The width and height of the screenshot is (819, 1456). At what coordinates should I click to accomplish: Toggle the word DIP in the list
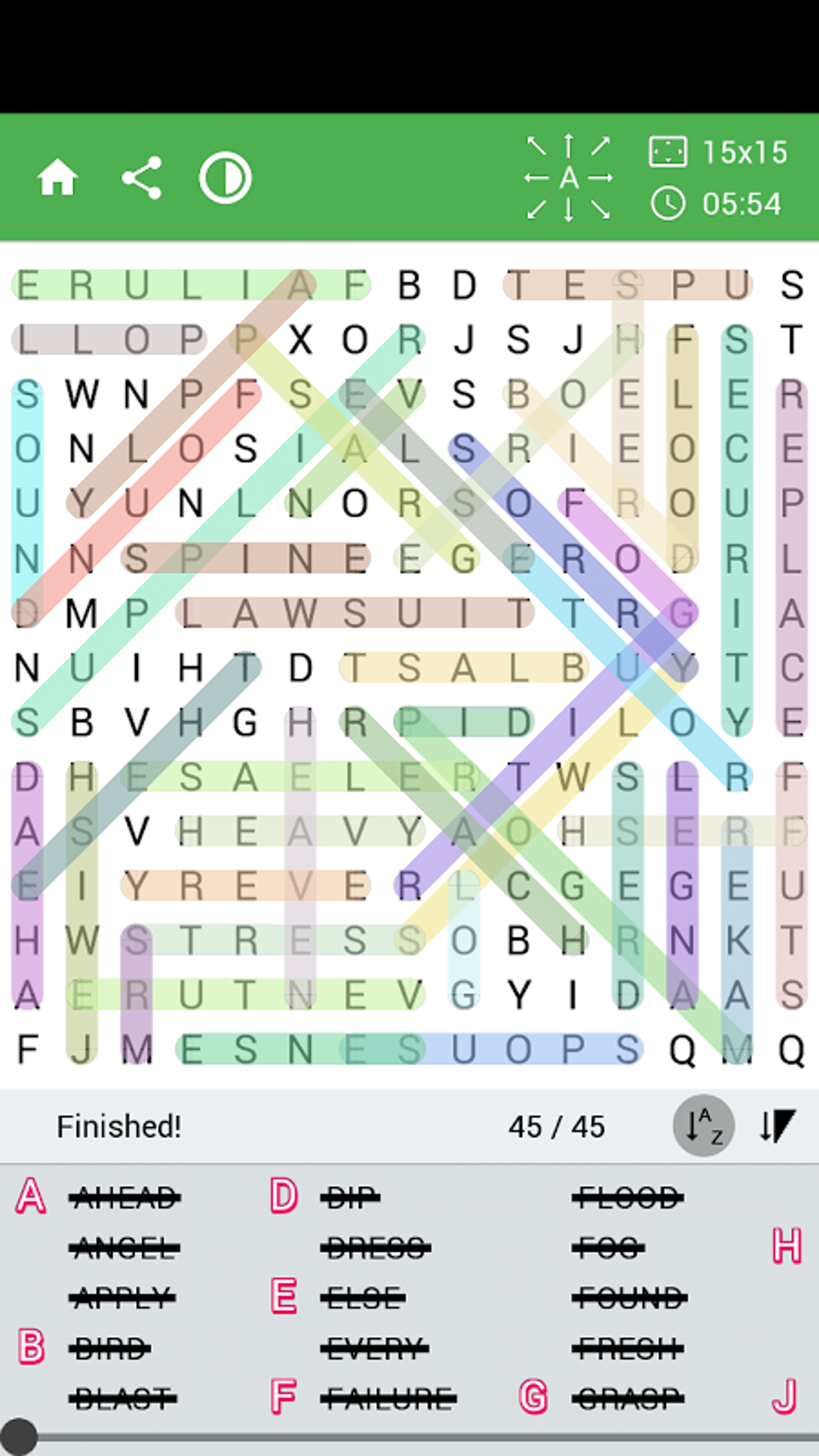(348, 1197)
